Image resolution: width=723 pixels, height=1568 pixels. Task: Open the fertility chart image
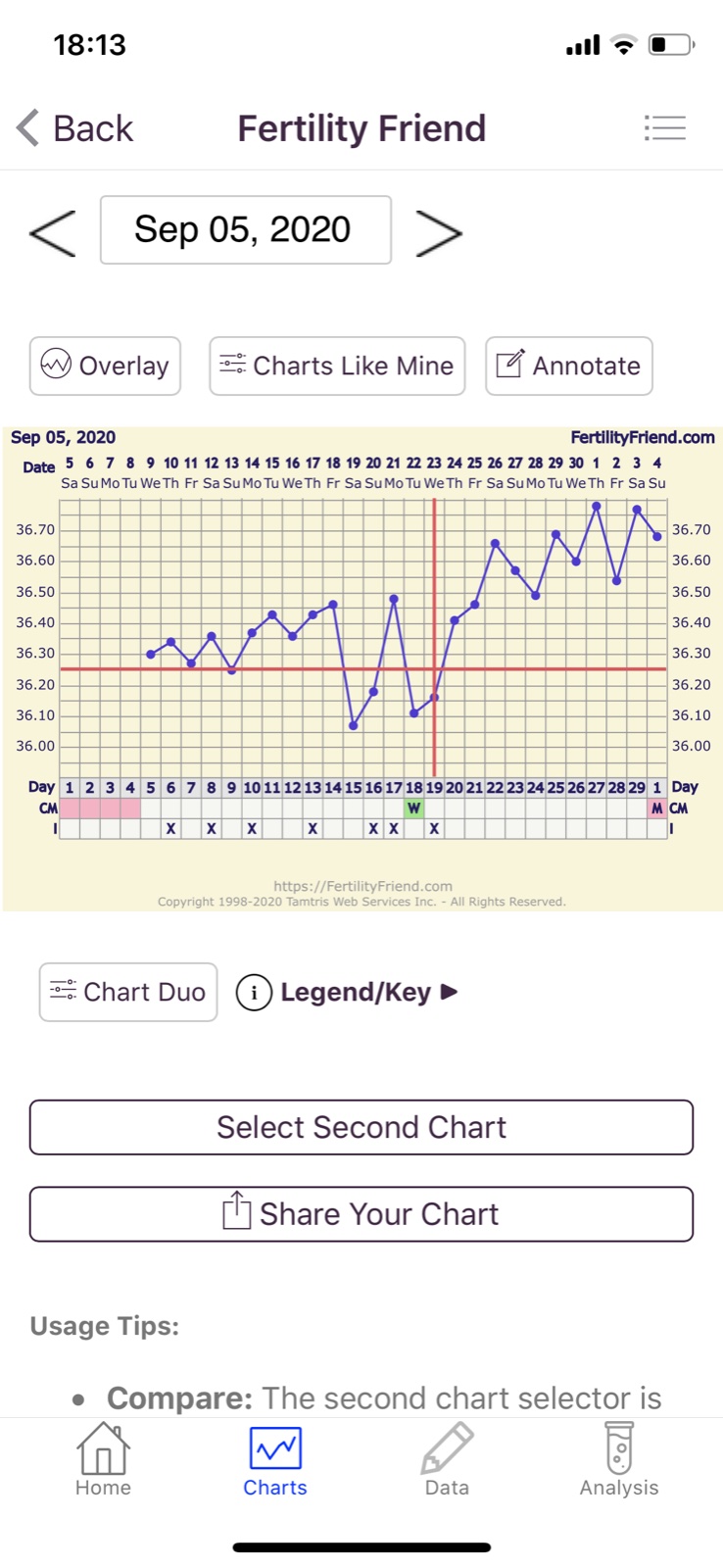[x=361, y=668]
